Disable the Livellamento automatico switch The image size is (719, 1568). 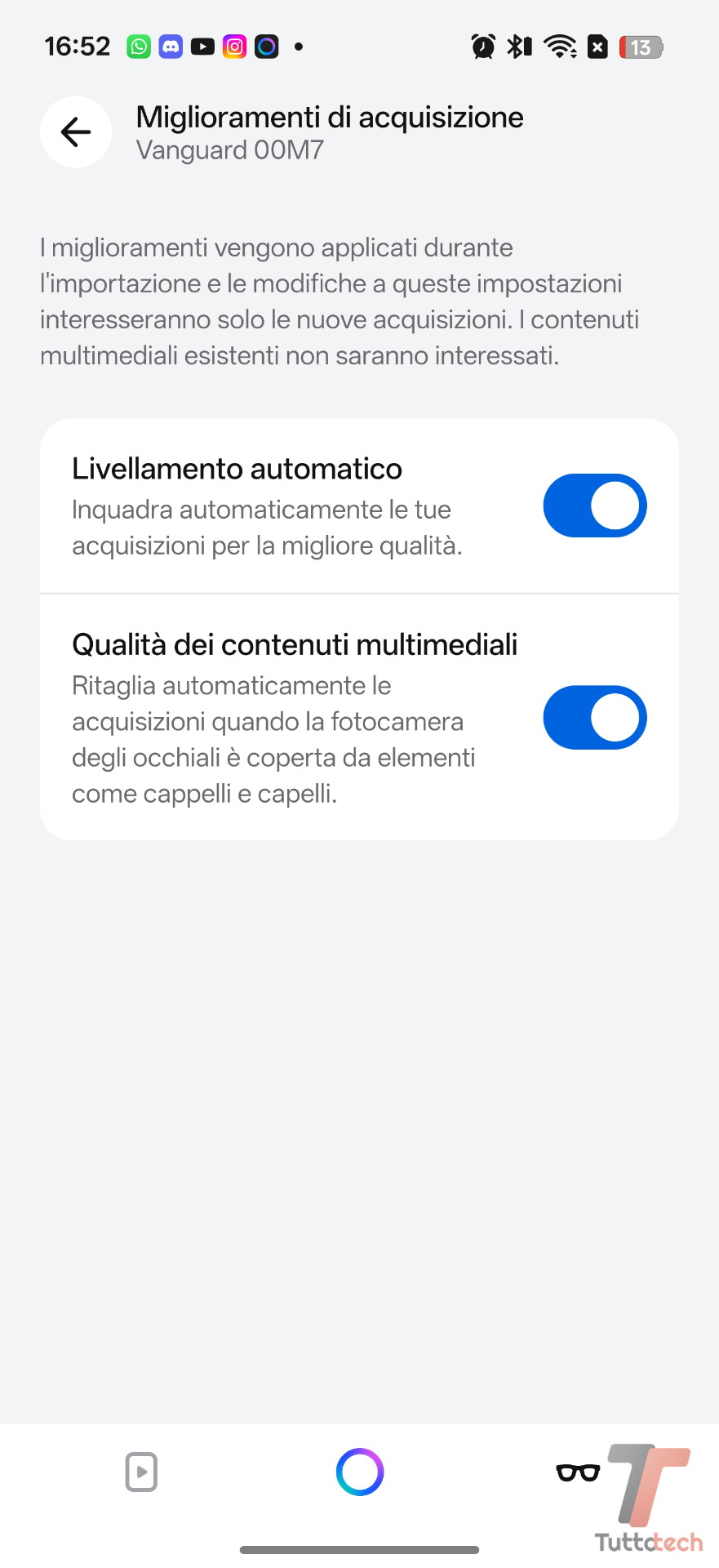(x=595, y=506)
